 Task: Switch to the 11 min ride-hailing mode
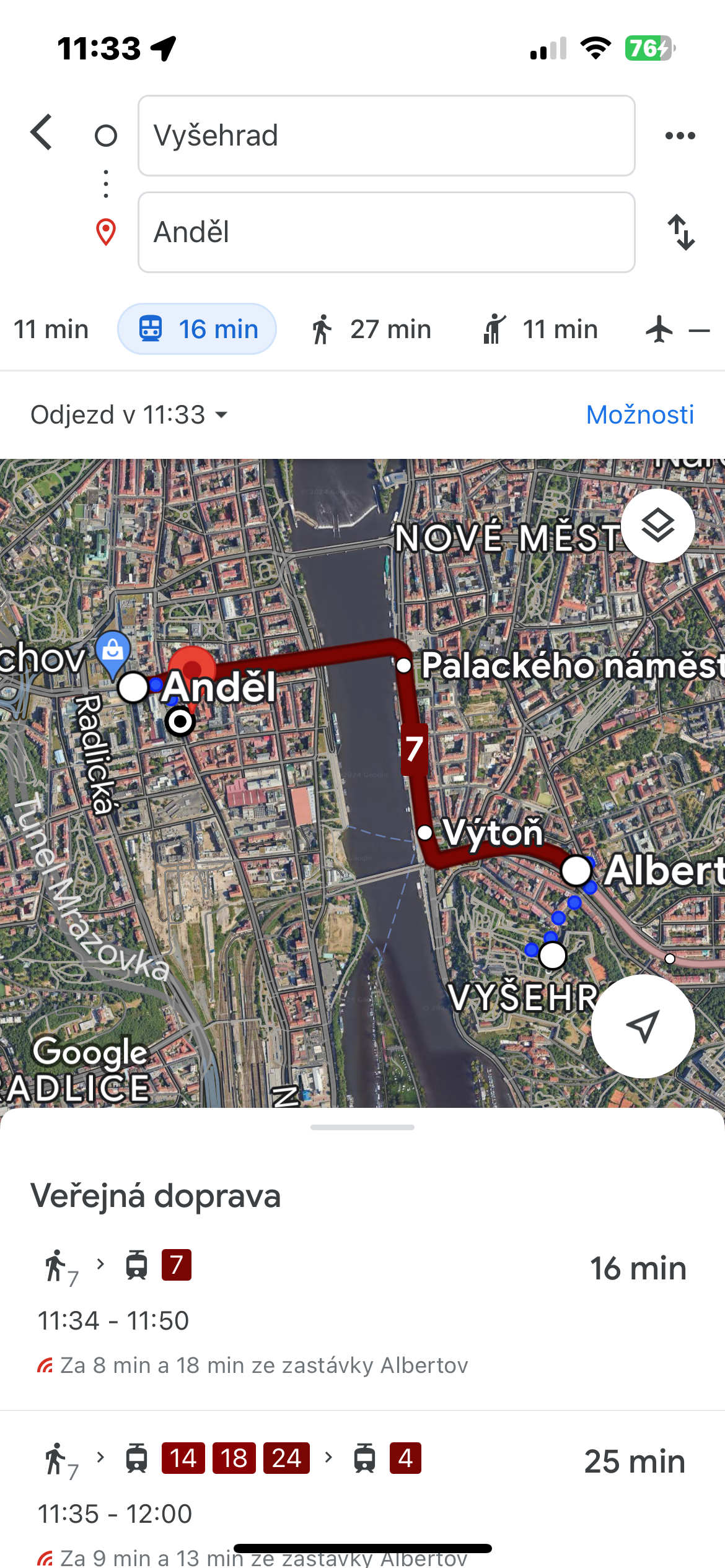(x=540, y=329)
